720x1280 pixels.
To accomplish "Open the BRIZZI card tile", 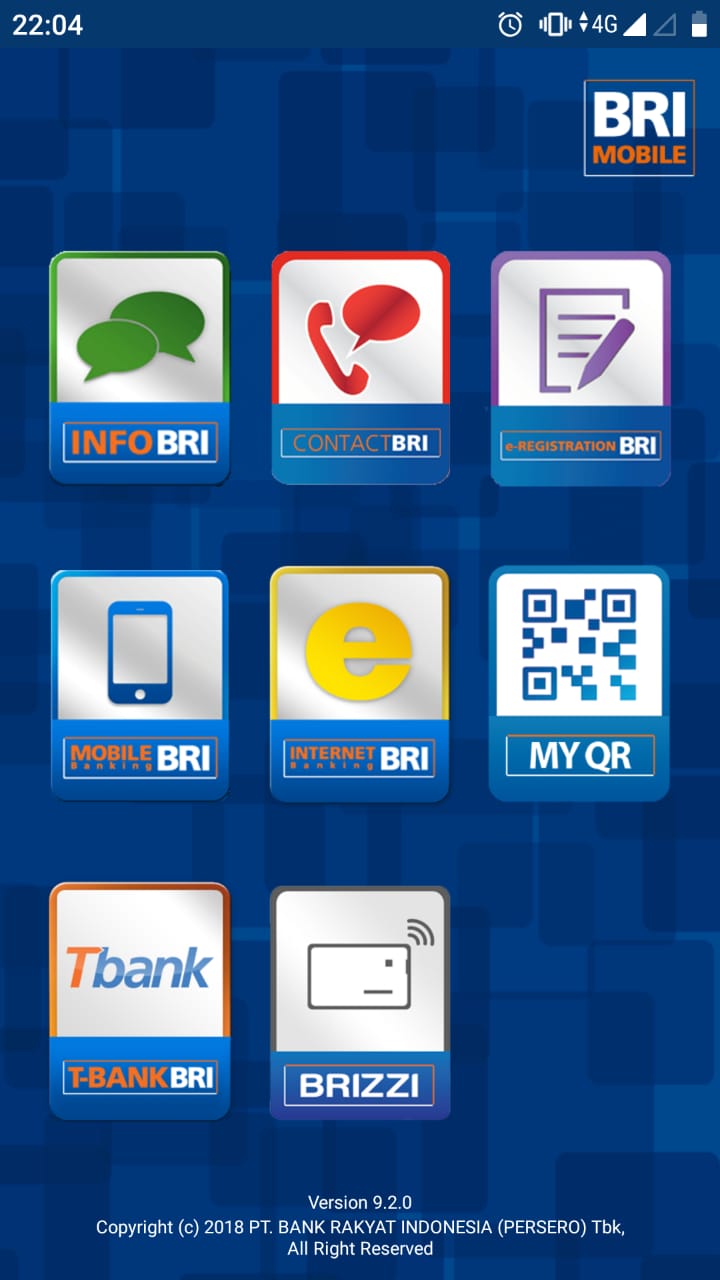I will click(x=360, y=1000).
